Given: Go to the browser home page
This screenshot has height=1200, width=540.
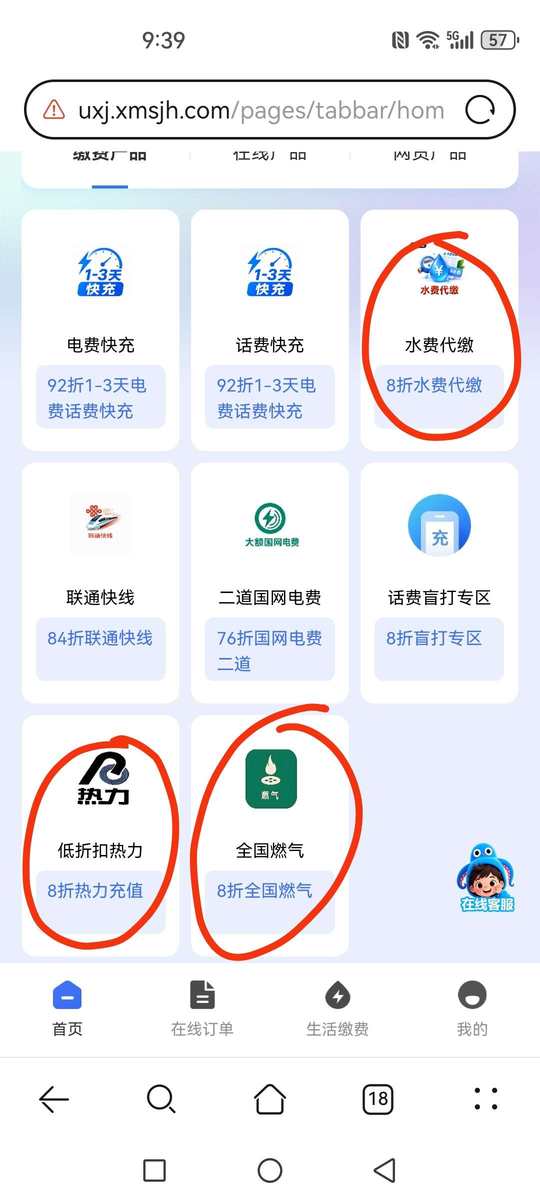Looking at the screenshot, I should (x=270, y=1100).
